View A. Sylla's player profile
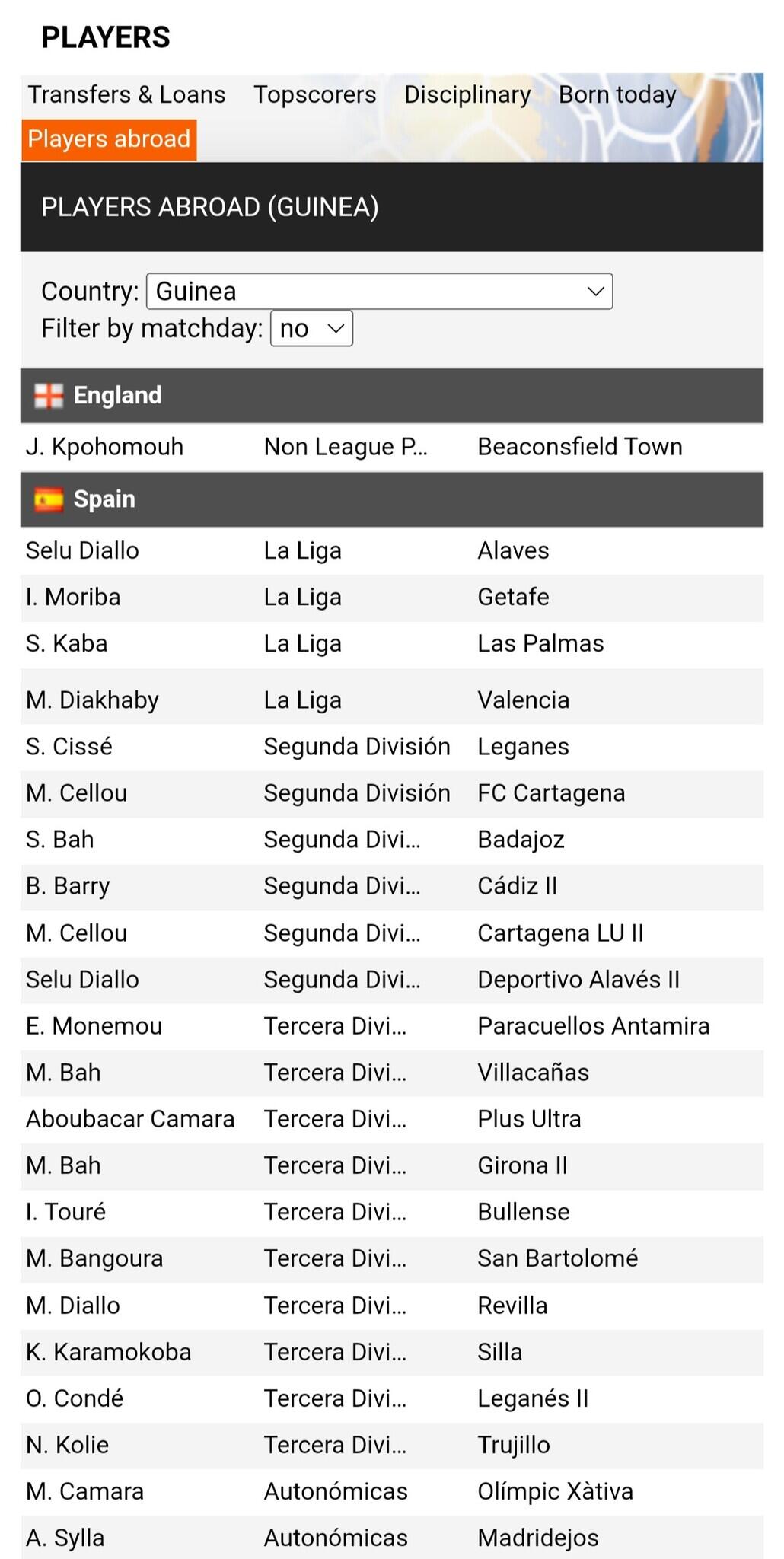 coord(65,1538)
